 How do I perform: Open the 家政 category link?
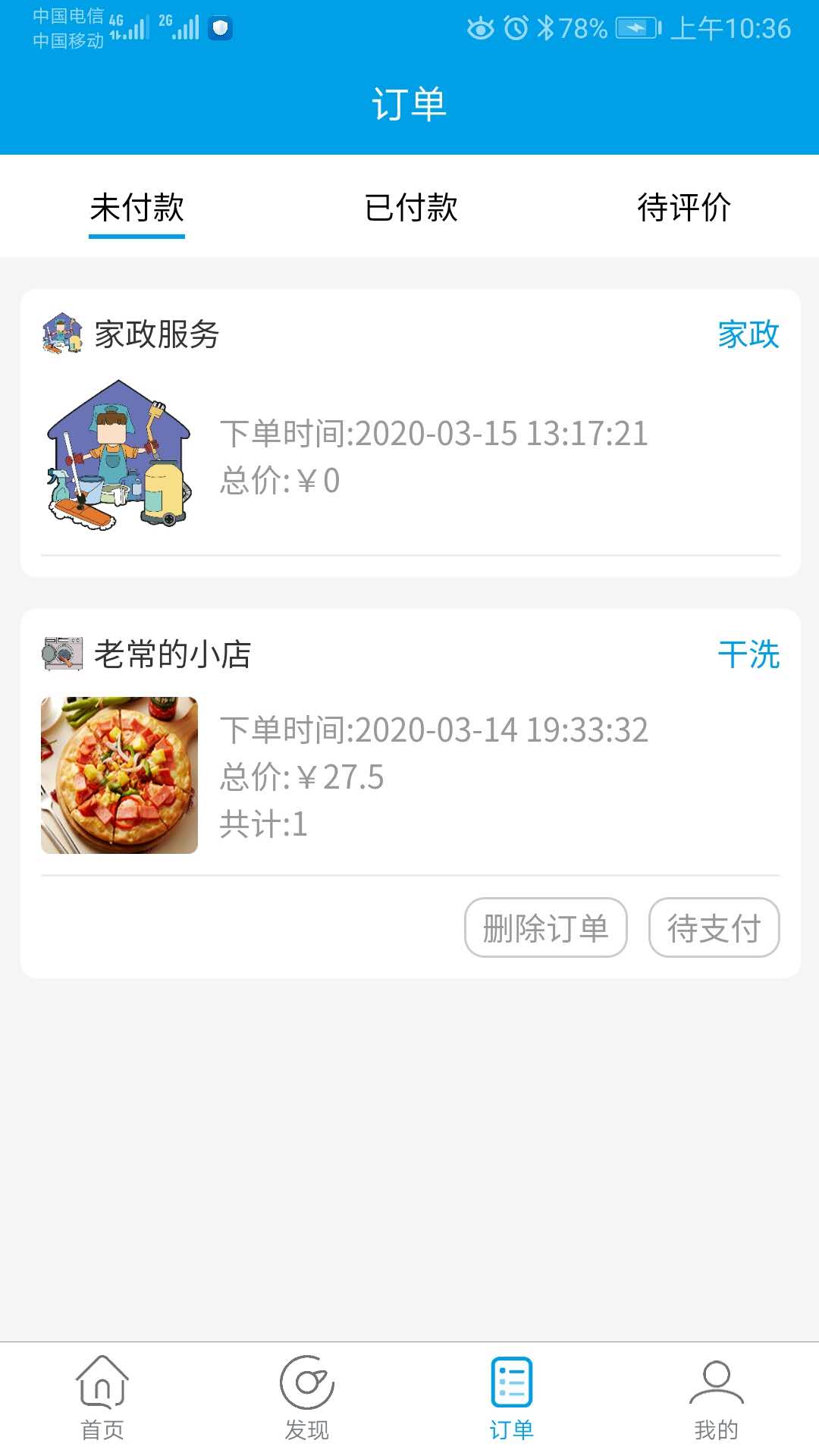pos(748,336)
